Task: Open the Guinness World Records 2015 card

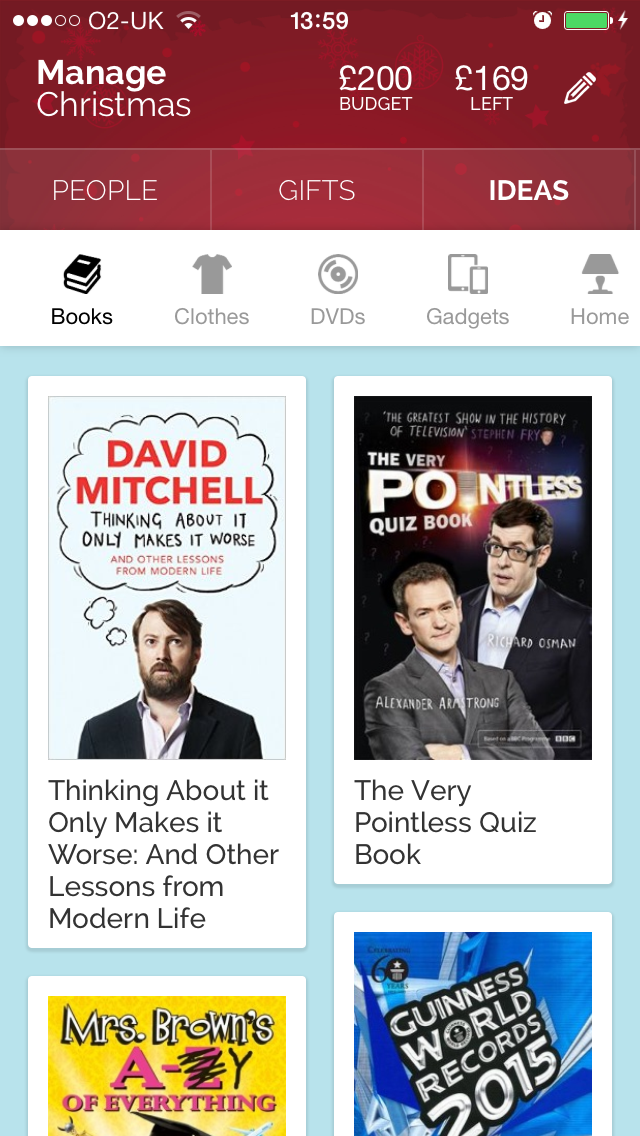Action: tap(473, 1030)
